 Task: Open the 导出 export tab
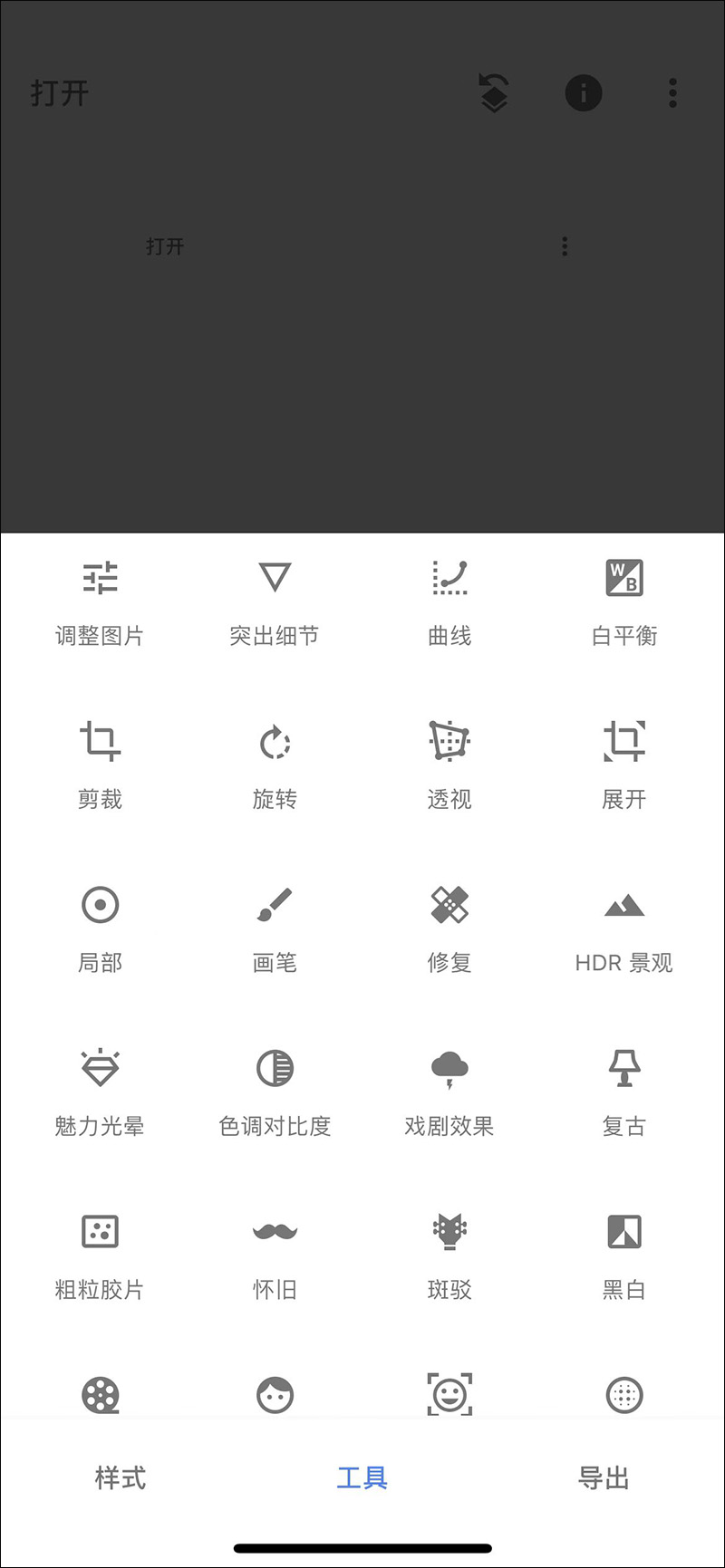pyautogui.click(x=604, y=1477)
